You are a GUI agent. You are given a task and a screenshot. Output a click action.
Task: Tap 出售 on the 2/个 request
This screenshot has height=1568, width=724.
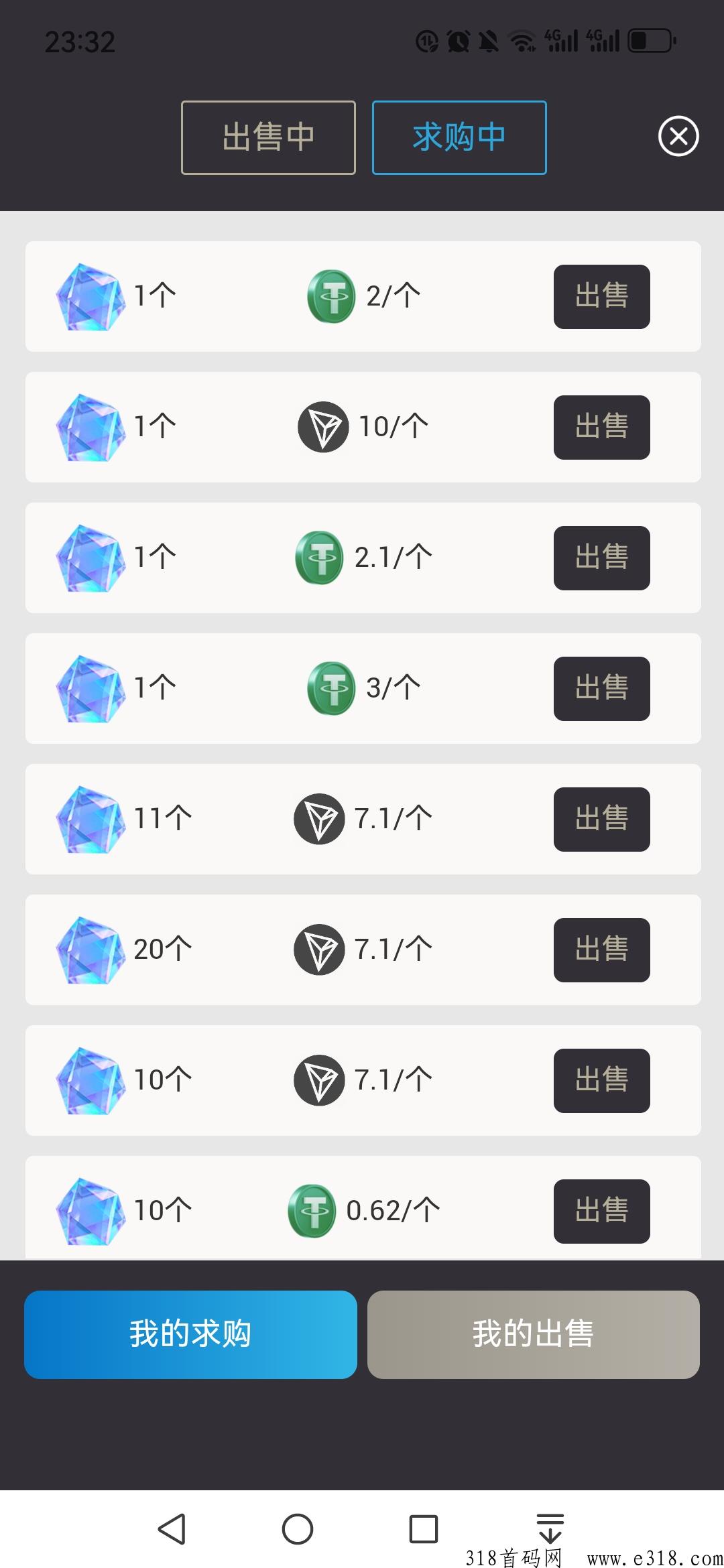point(601,296)
